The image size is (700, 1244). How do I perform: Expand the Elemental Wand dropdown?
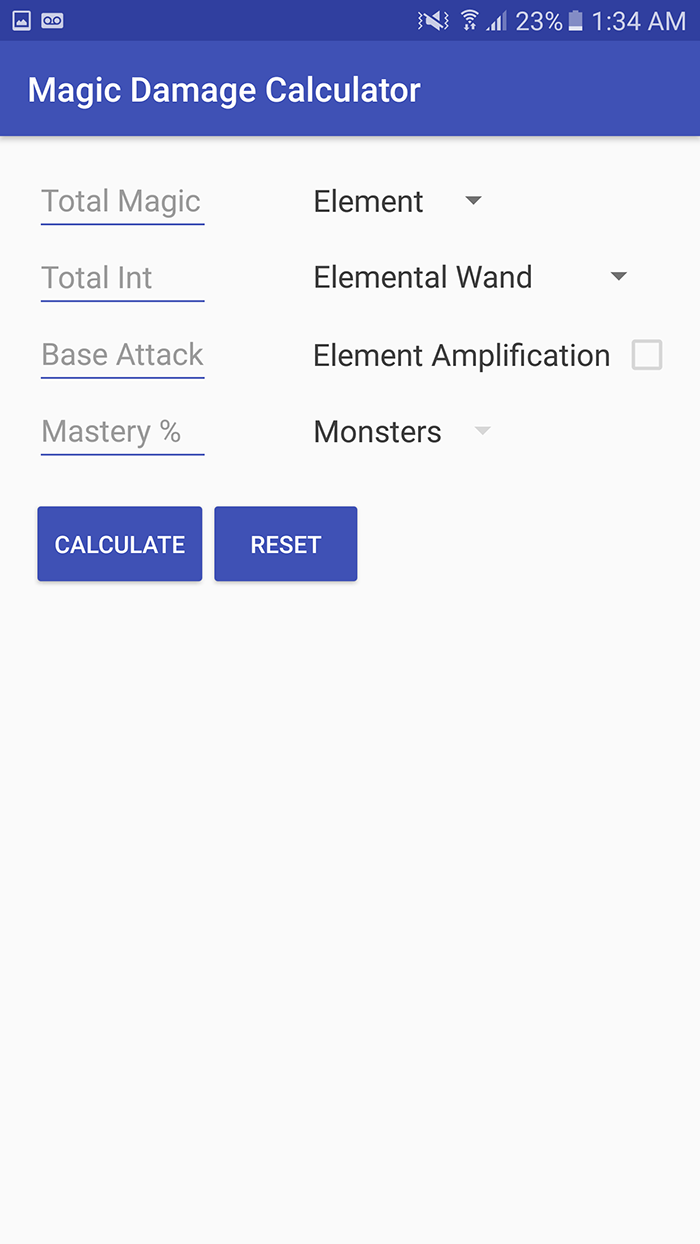point(471,277)
